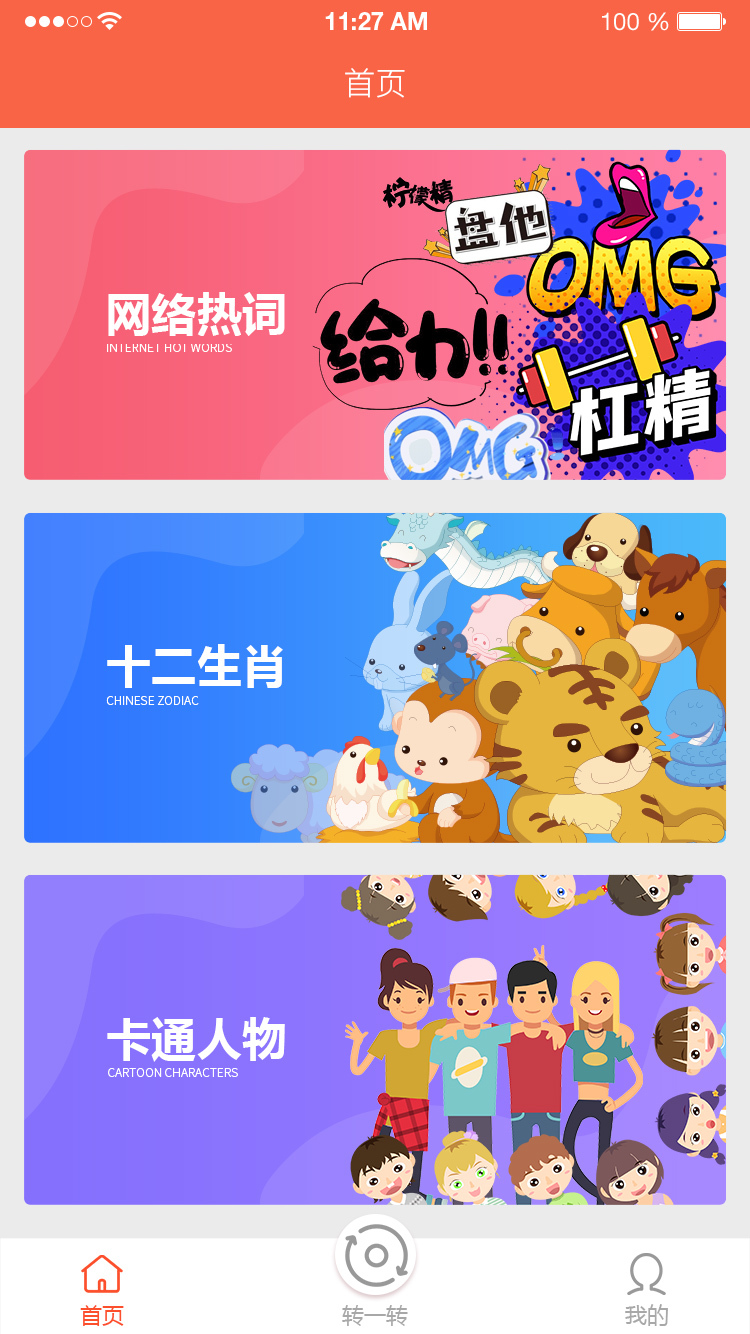Tap the 转一转 spin button
Screen dimensions: 750x1334
(x=375, y=1272)
